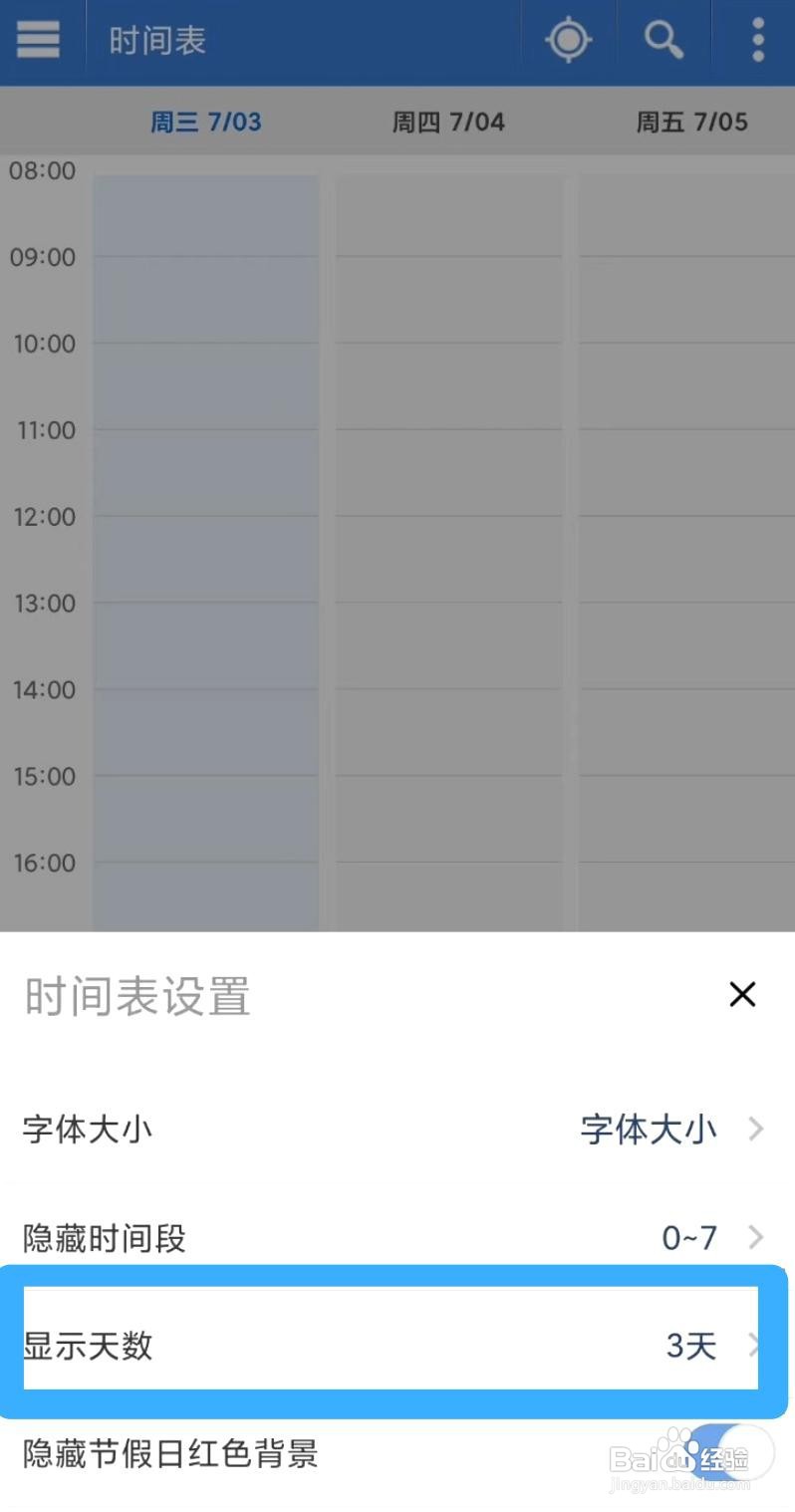
Task: Open the navigation drawer menu
Action: pyautogui.click(x=38, y=40)
